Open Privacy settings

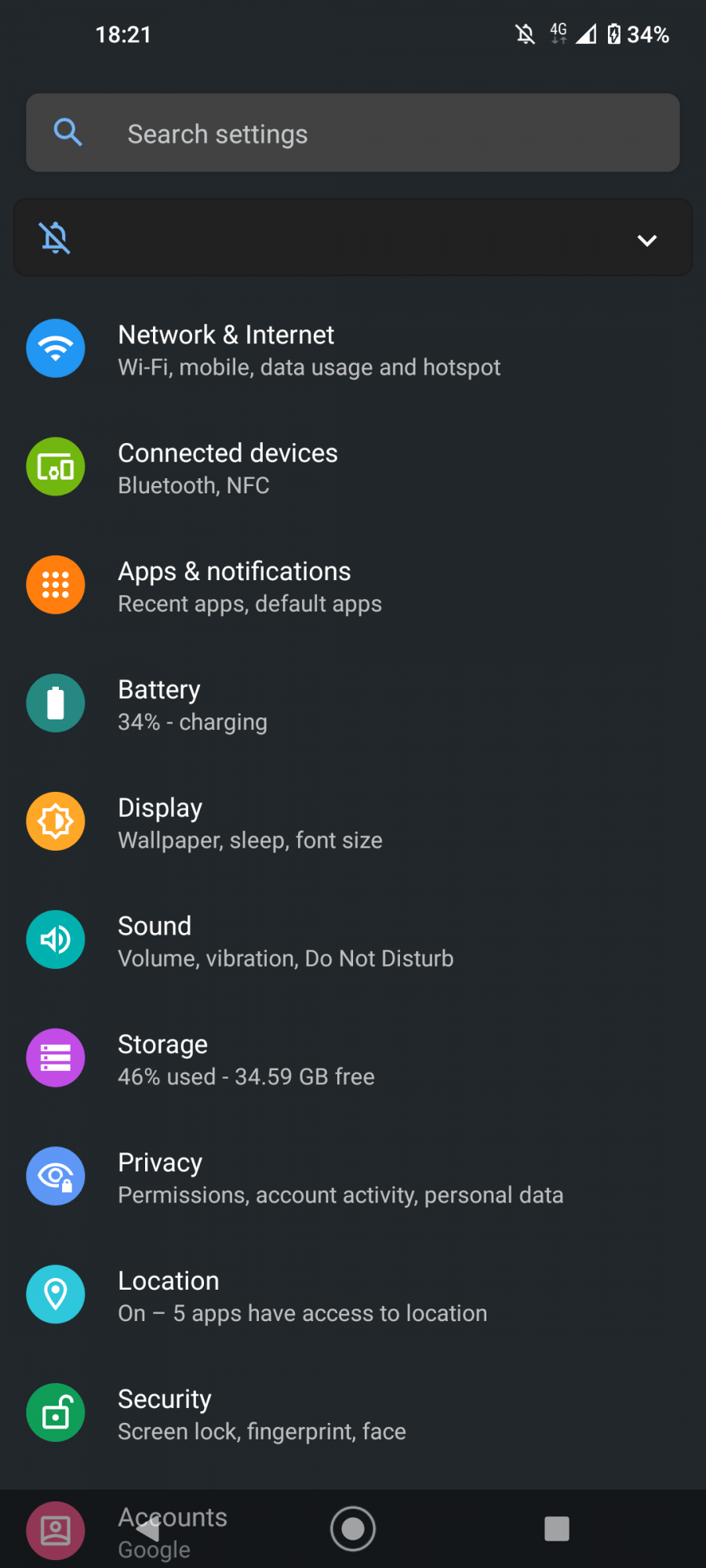pyautogui.click(x=340, y=1178)
